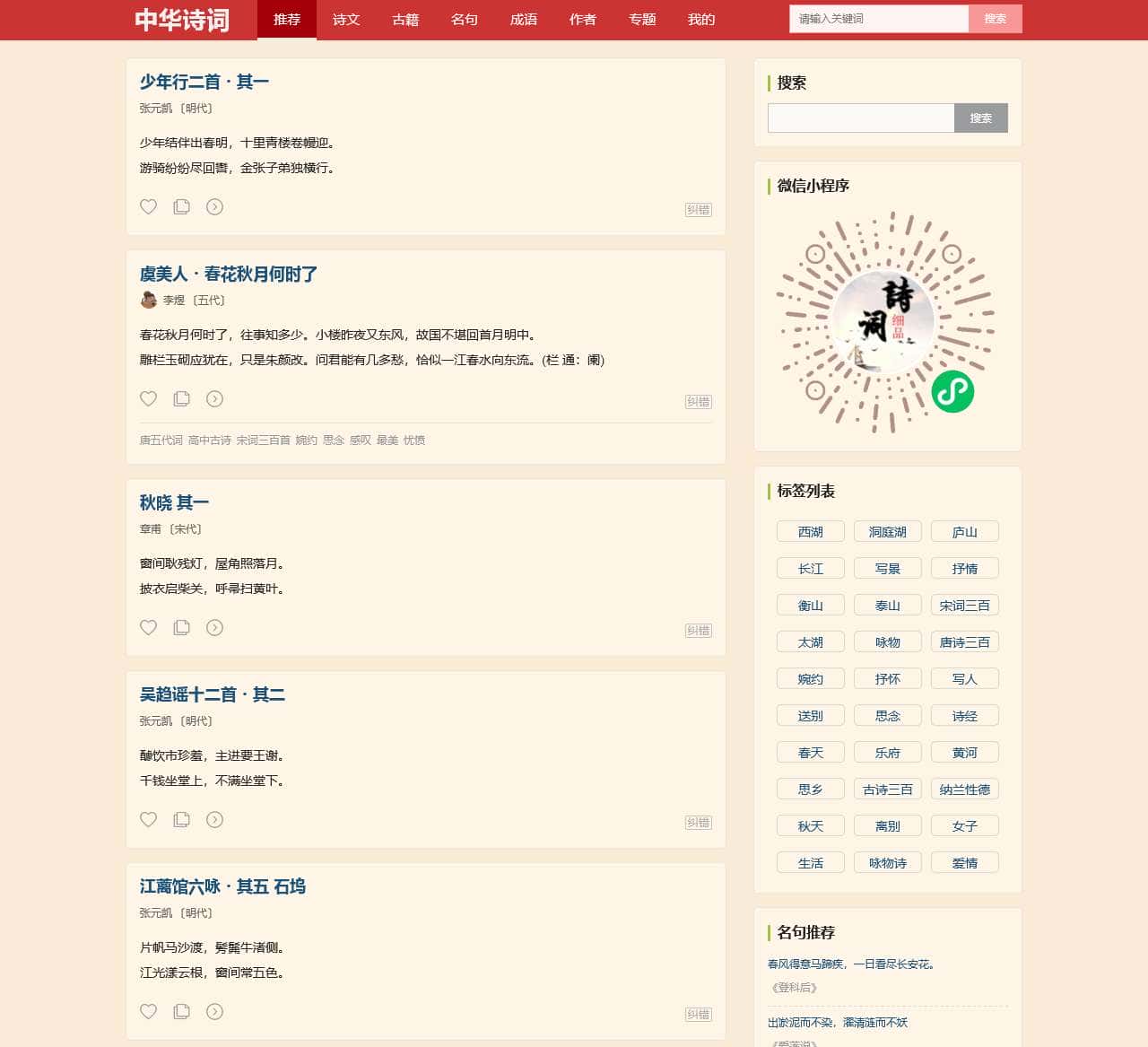1148x1047 pixels.
Task: Open the 成语 tab
Action: (524, 20)
